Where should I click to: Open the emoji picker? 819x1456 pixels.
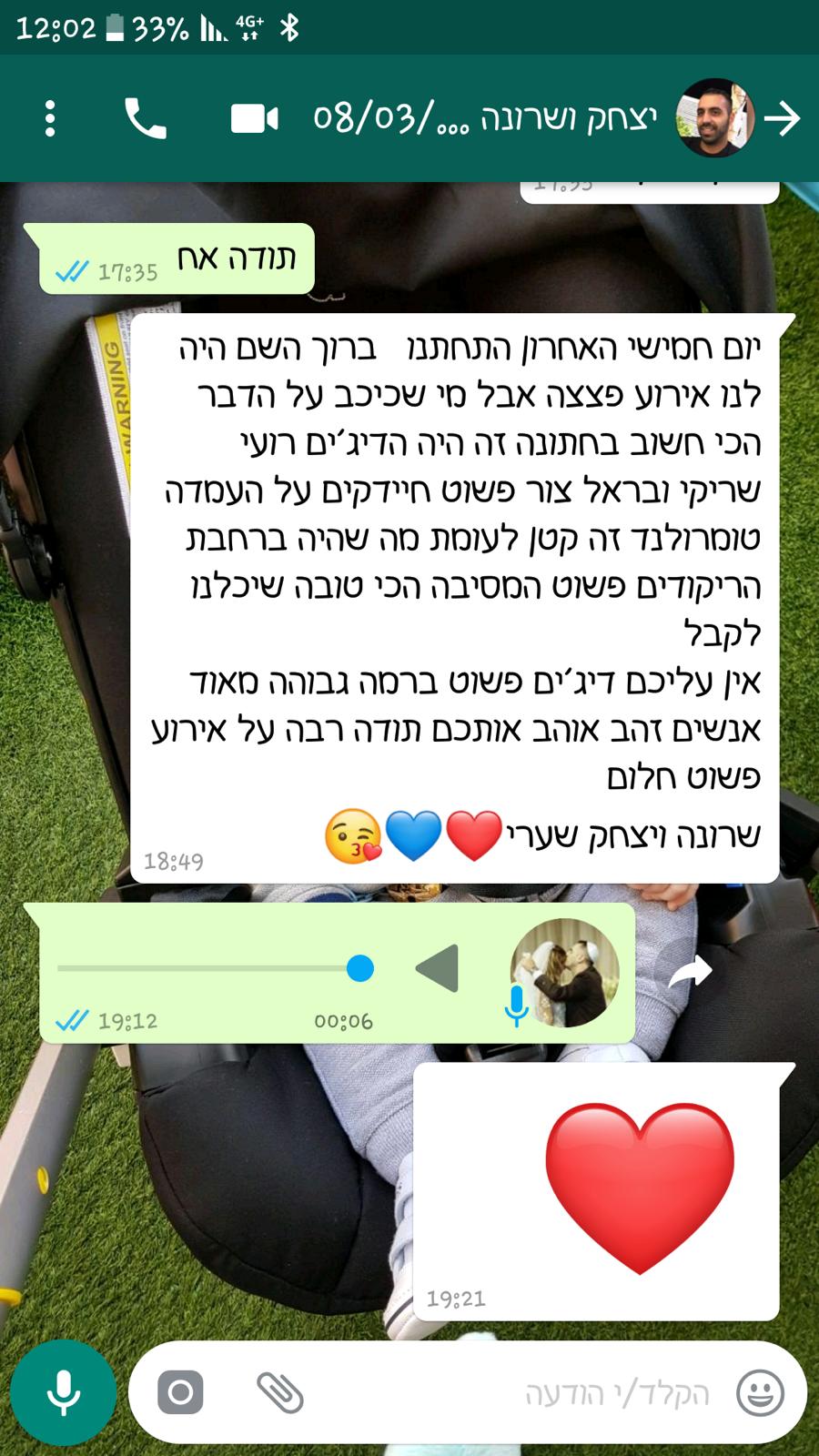point(760,1392)
